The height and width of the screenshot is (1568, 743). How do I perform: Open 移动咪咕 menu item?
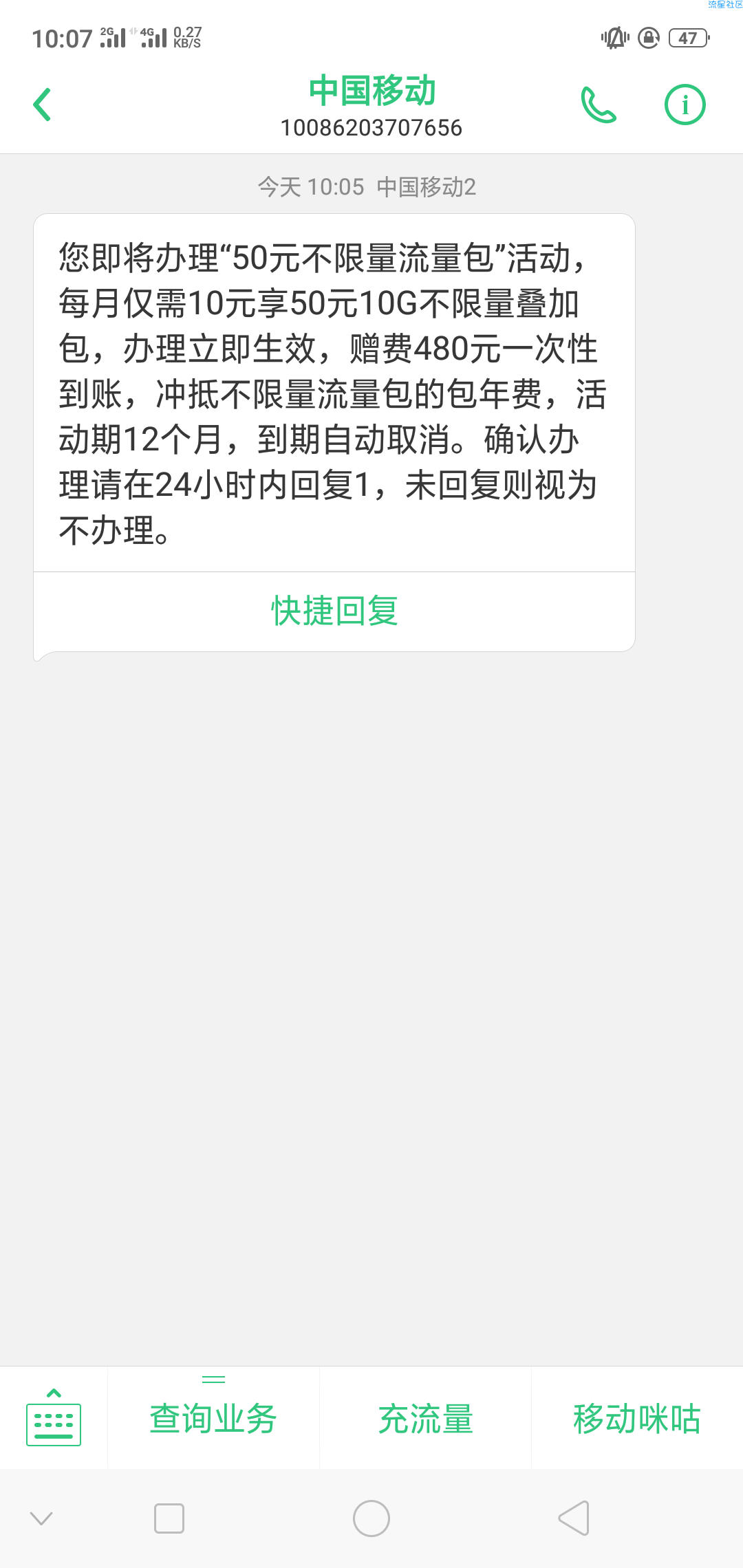(x=637, y=1418)
